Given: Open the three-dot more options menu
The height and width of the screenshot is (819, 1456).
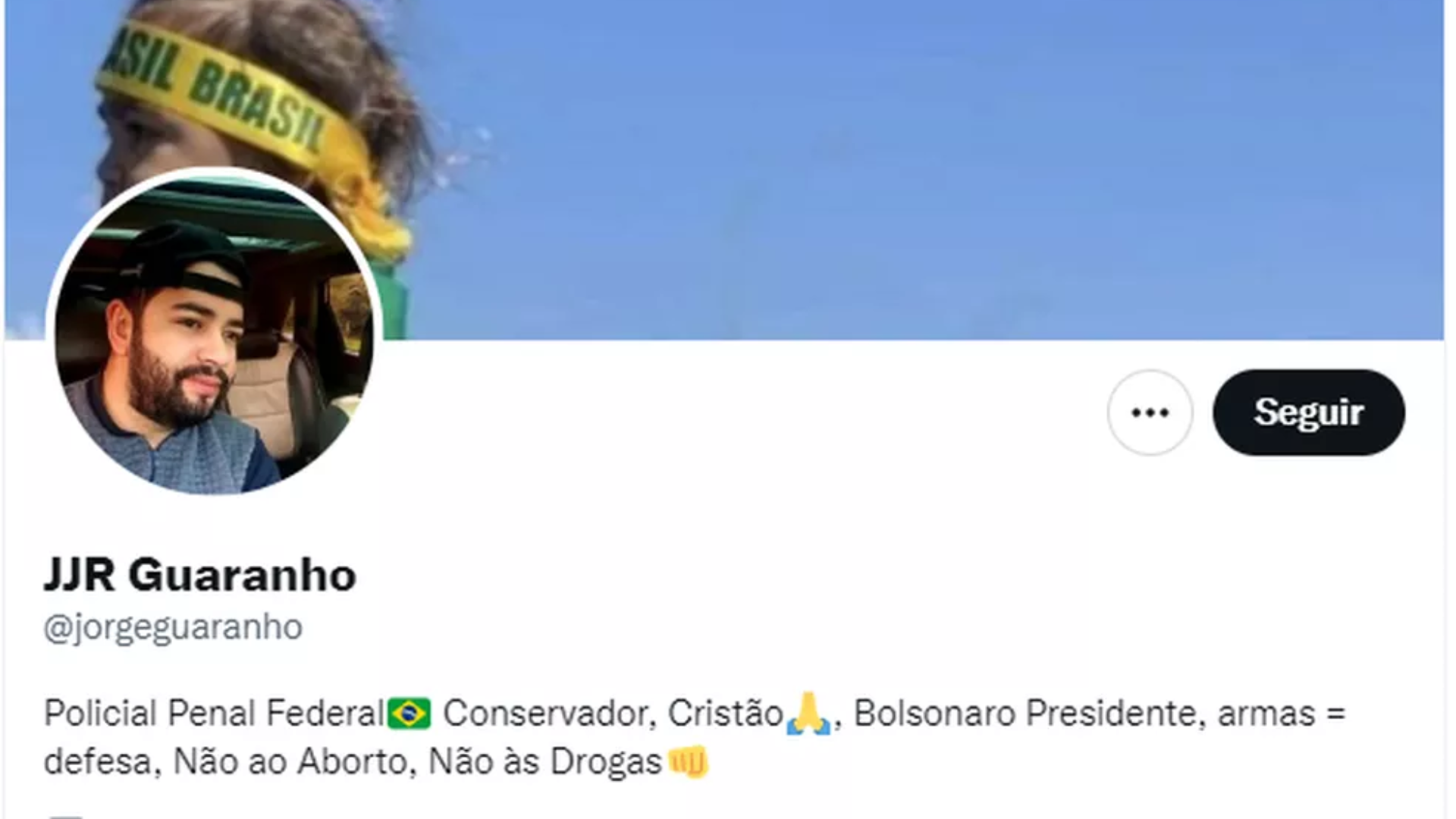Looking at the screenshot, I should (1150, 413).
